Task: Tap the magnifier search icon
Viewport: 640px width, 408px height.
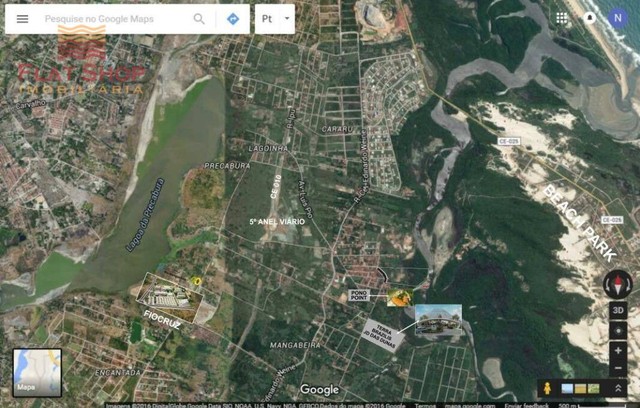Action: (x=199, y=19)
